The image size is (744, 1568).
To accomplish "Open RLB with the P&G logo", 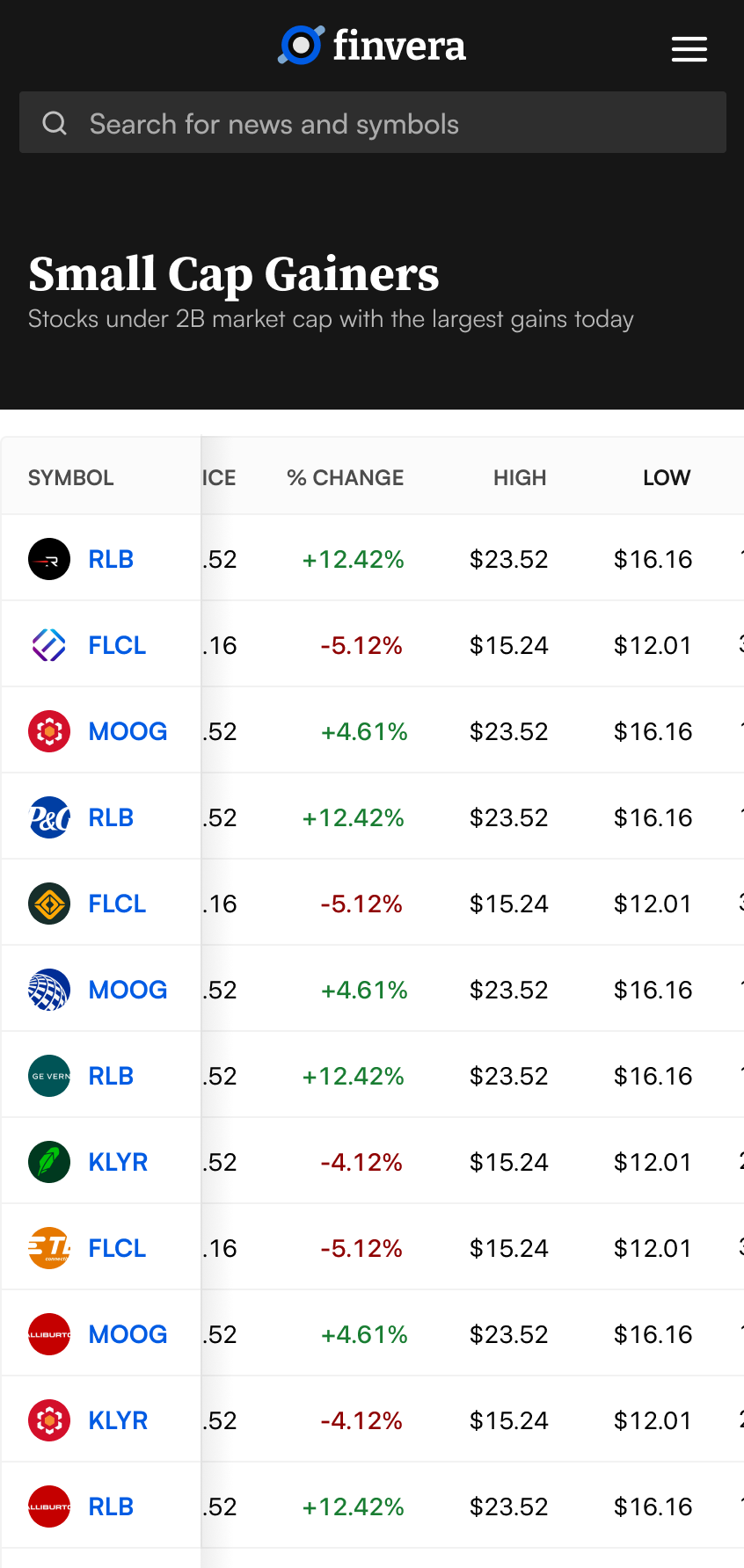I will pyautogui.click(x=111, y=817).
